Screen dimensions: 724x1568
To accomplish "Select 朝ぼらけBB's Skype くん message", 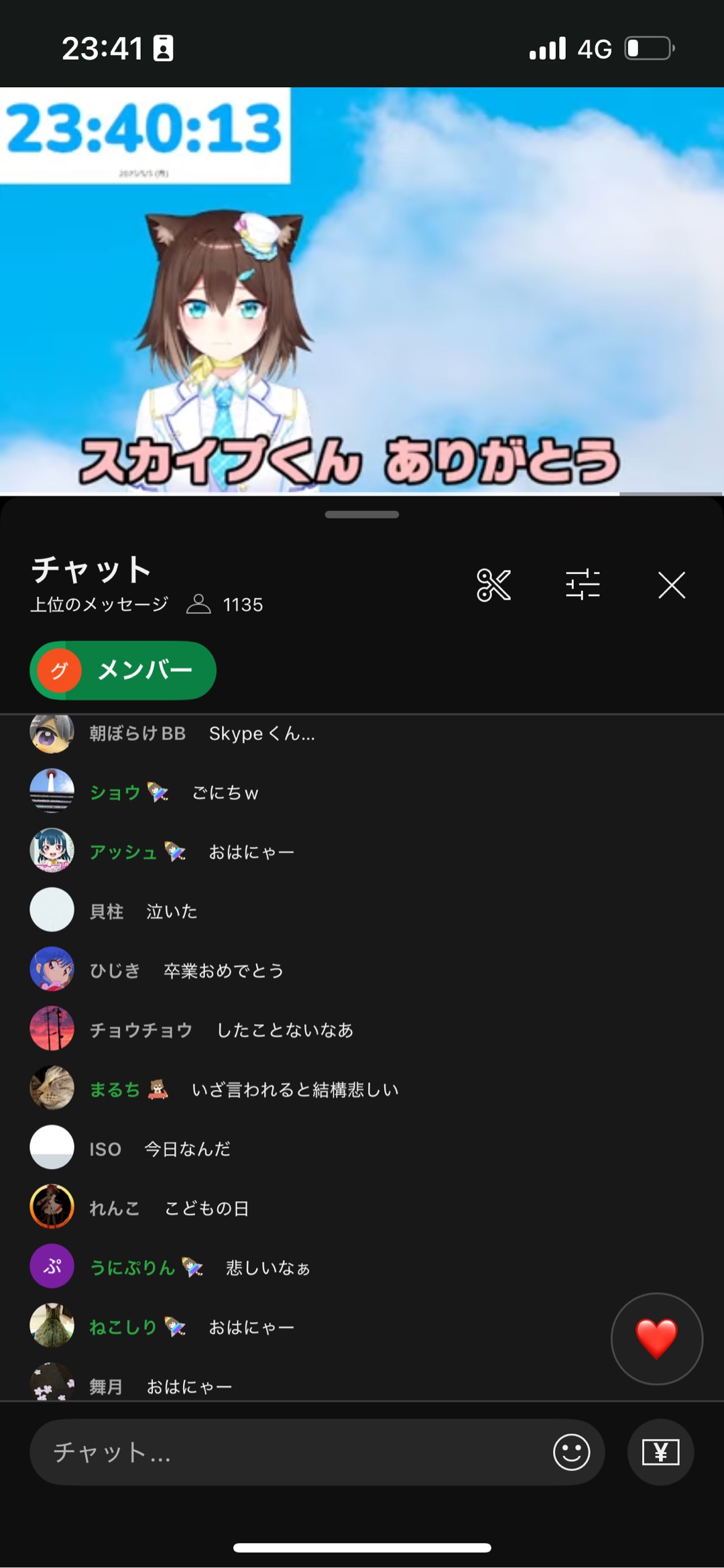I will 261,734.
